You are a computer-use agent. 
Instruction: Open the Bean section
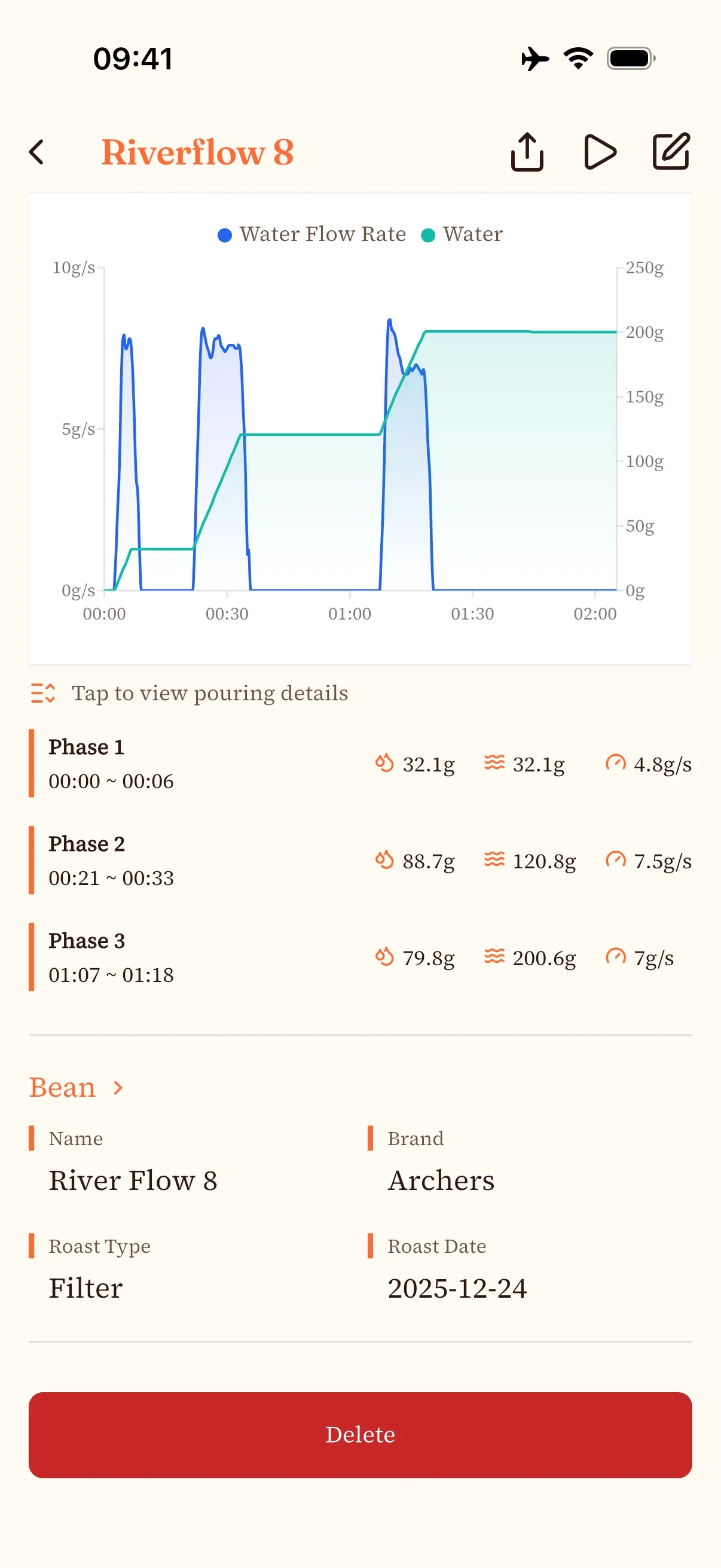76,1088
